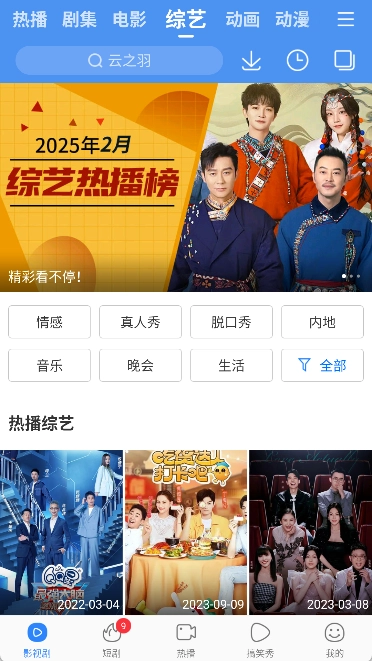Image resolution: width=372 pixels, height=661 pixels.
Task: Switch to the 热播 top tab
Action: pyautogui.click(x=30, y=19)
